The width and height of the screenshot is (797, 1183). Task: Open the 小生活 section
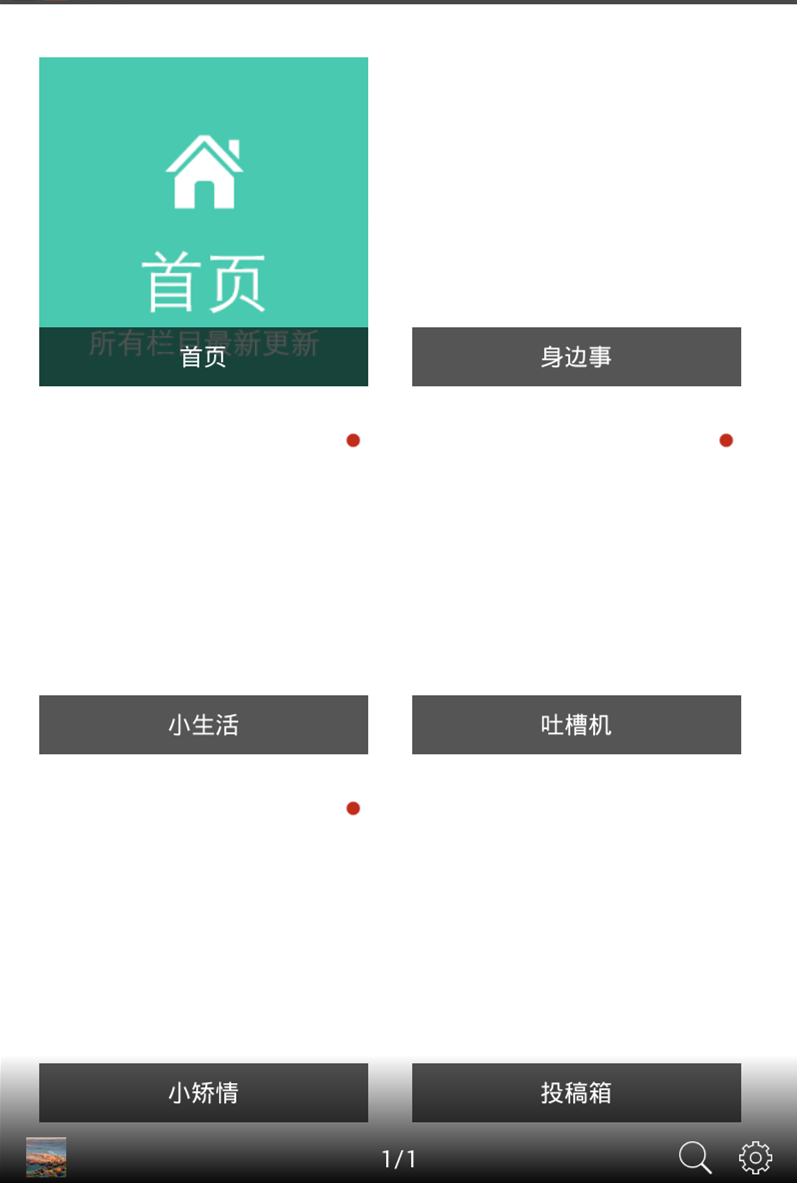[203, 724]
